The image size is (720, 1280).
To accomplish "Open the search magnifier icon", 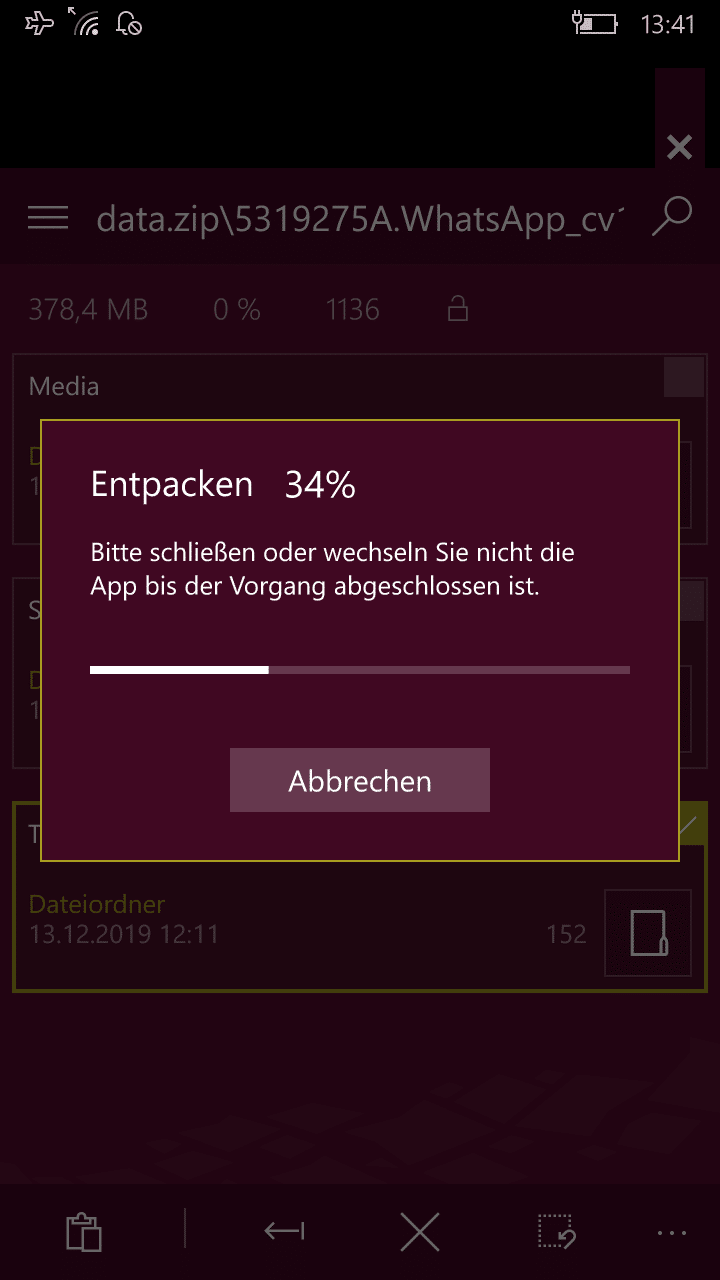I will (671, 216).
